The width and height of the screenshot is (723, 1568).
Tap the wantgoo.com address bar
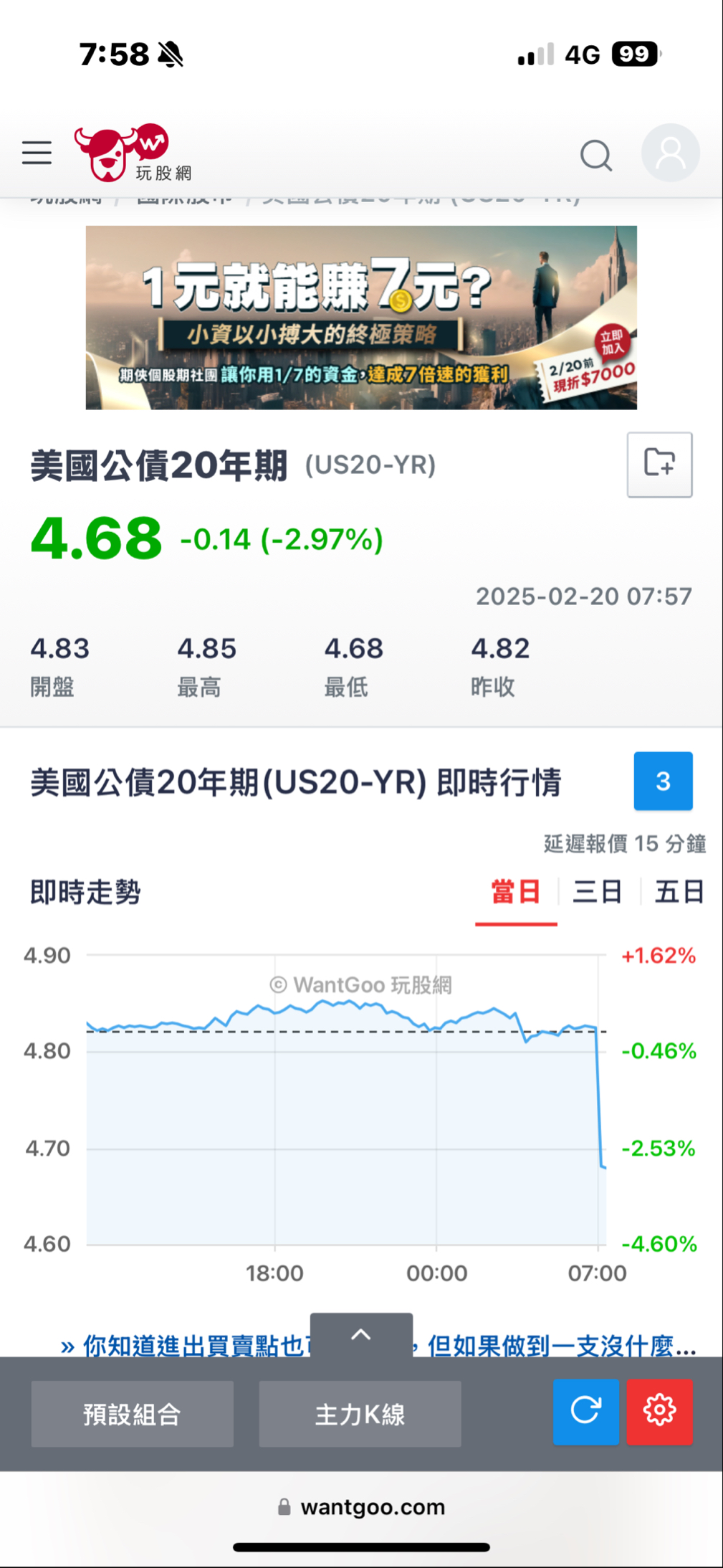pyautogui.click(x=361, y=1506)
